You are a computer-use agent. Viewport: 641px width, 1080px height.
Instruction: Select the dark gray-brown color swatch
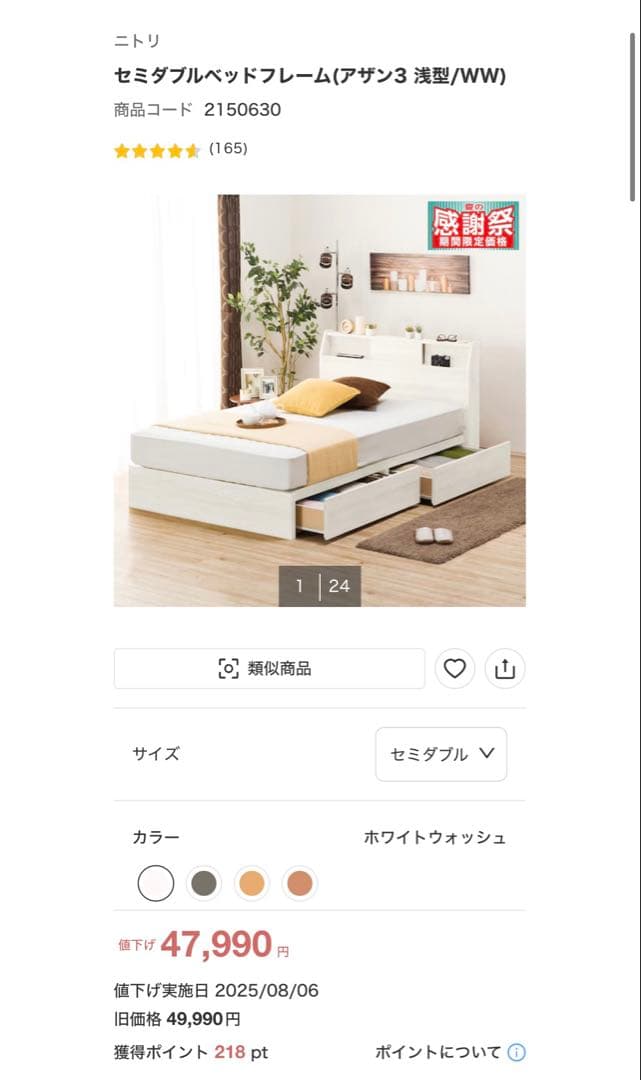(x=204, y=883)
